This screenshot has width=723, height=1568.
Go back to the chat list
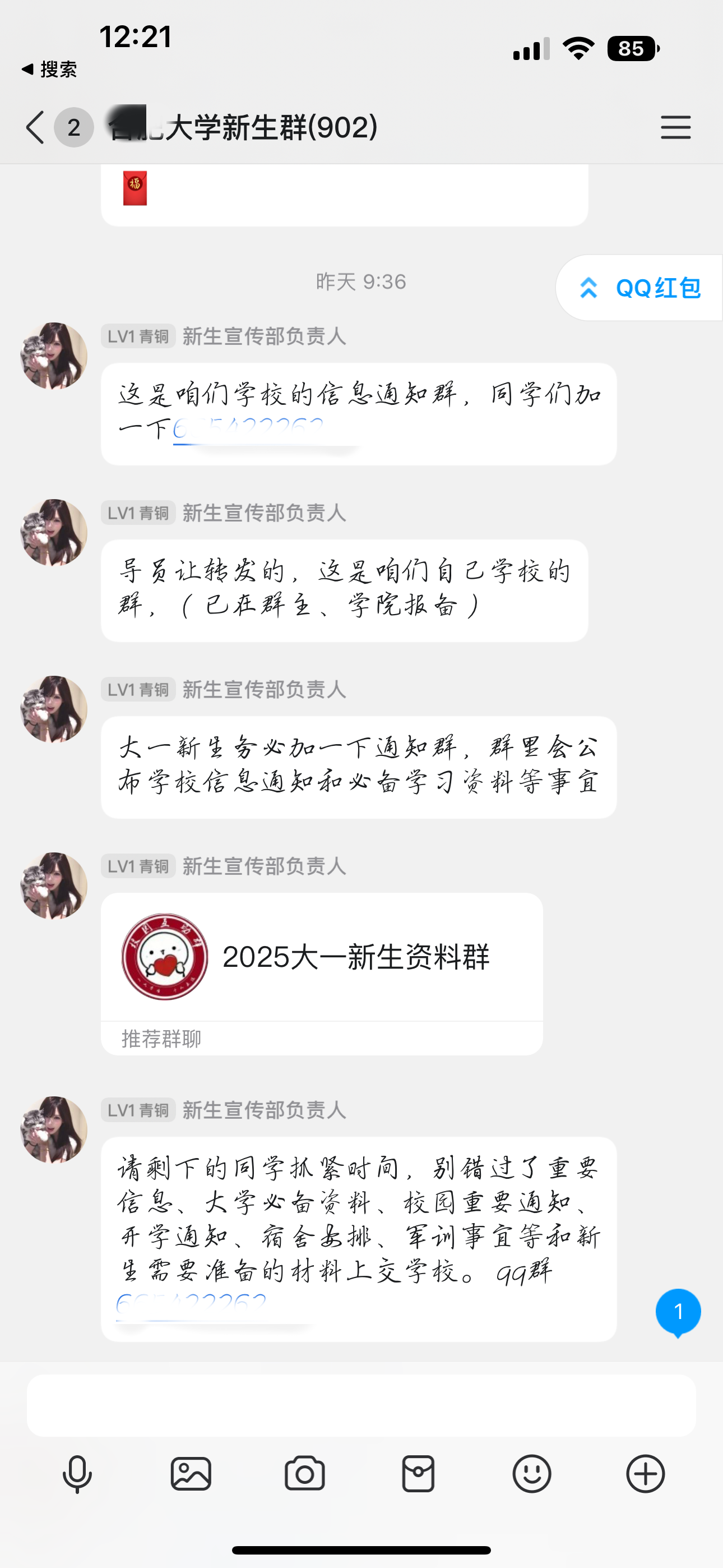[x=35, y=127]
